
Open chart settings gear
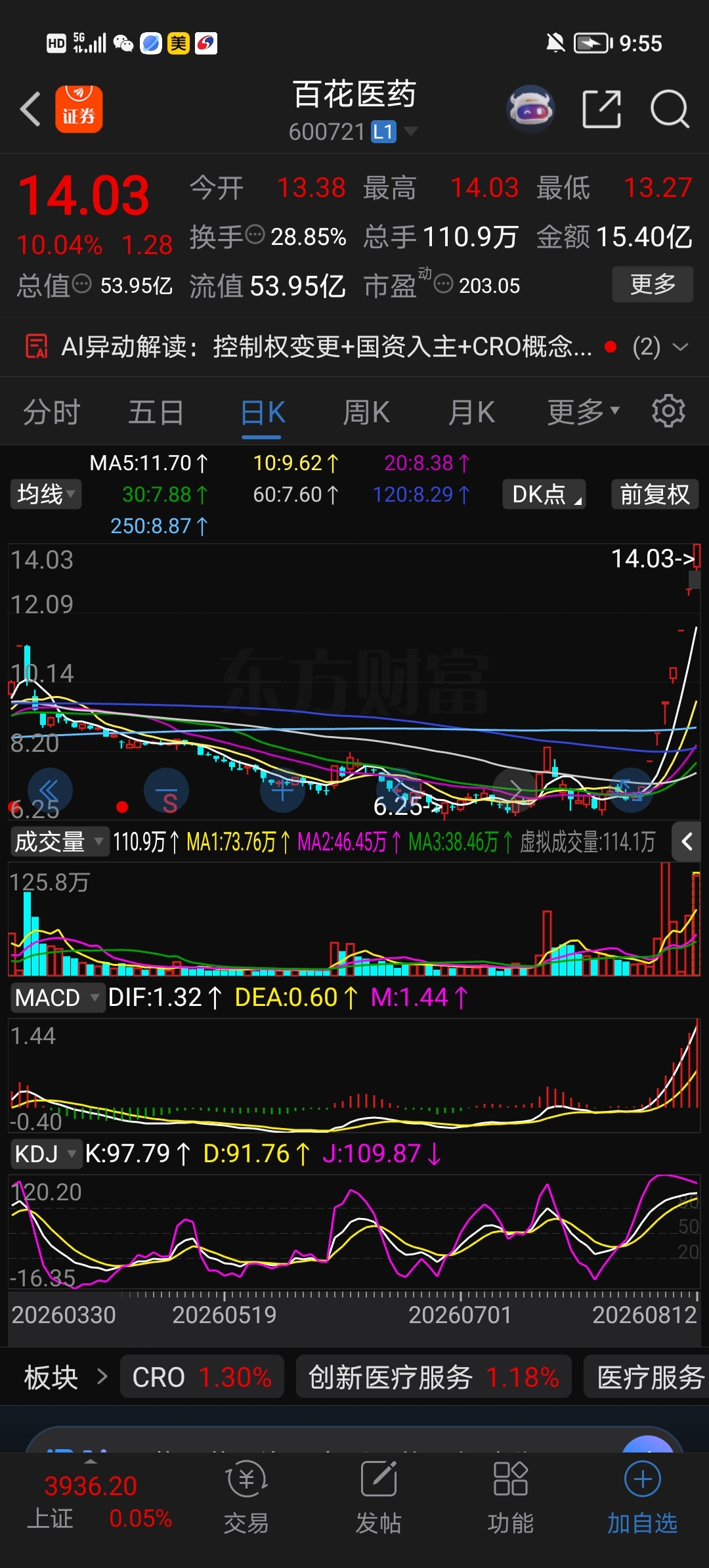point(668,412)
